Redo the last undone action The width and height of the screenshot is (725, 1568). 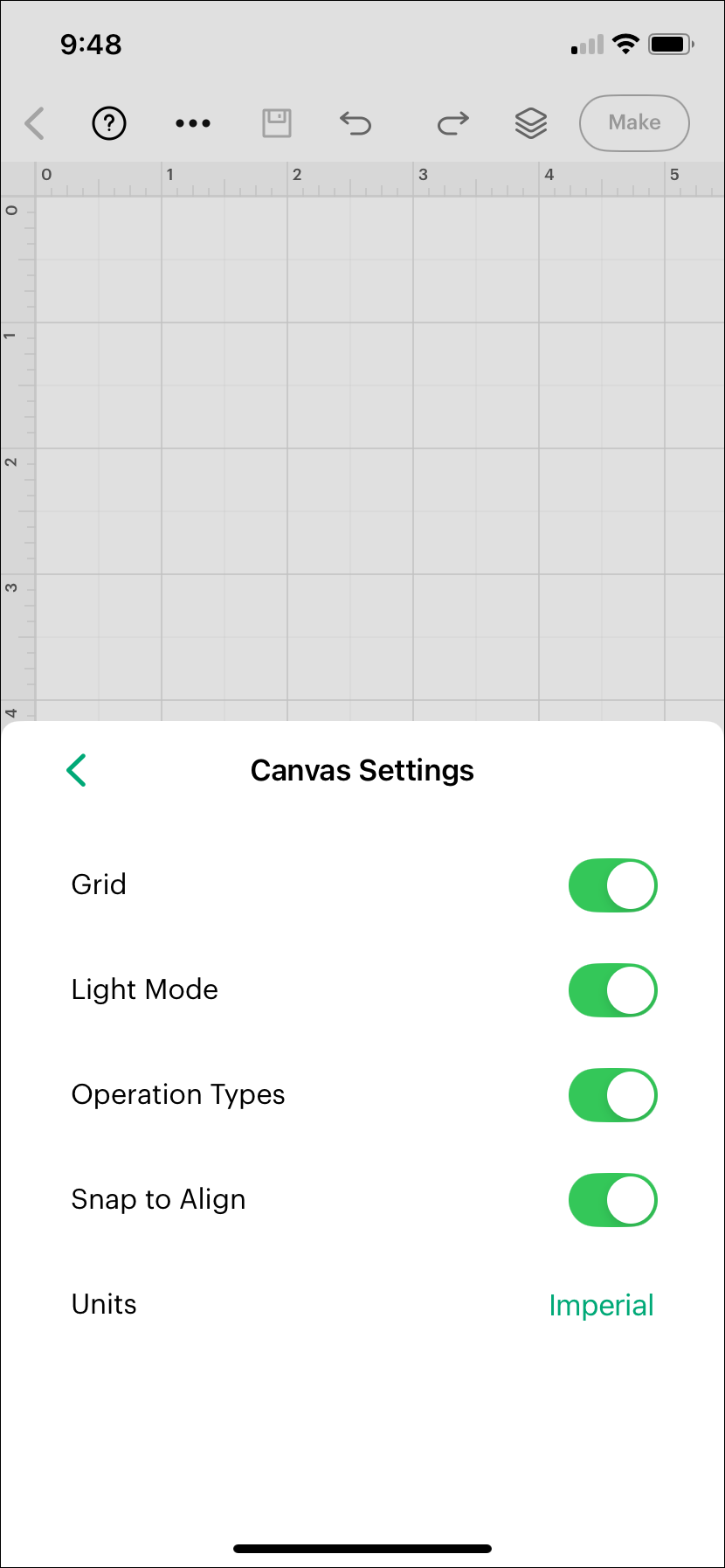(x=452, y=123)
